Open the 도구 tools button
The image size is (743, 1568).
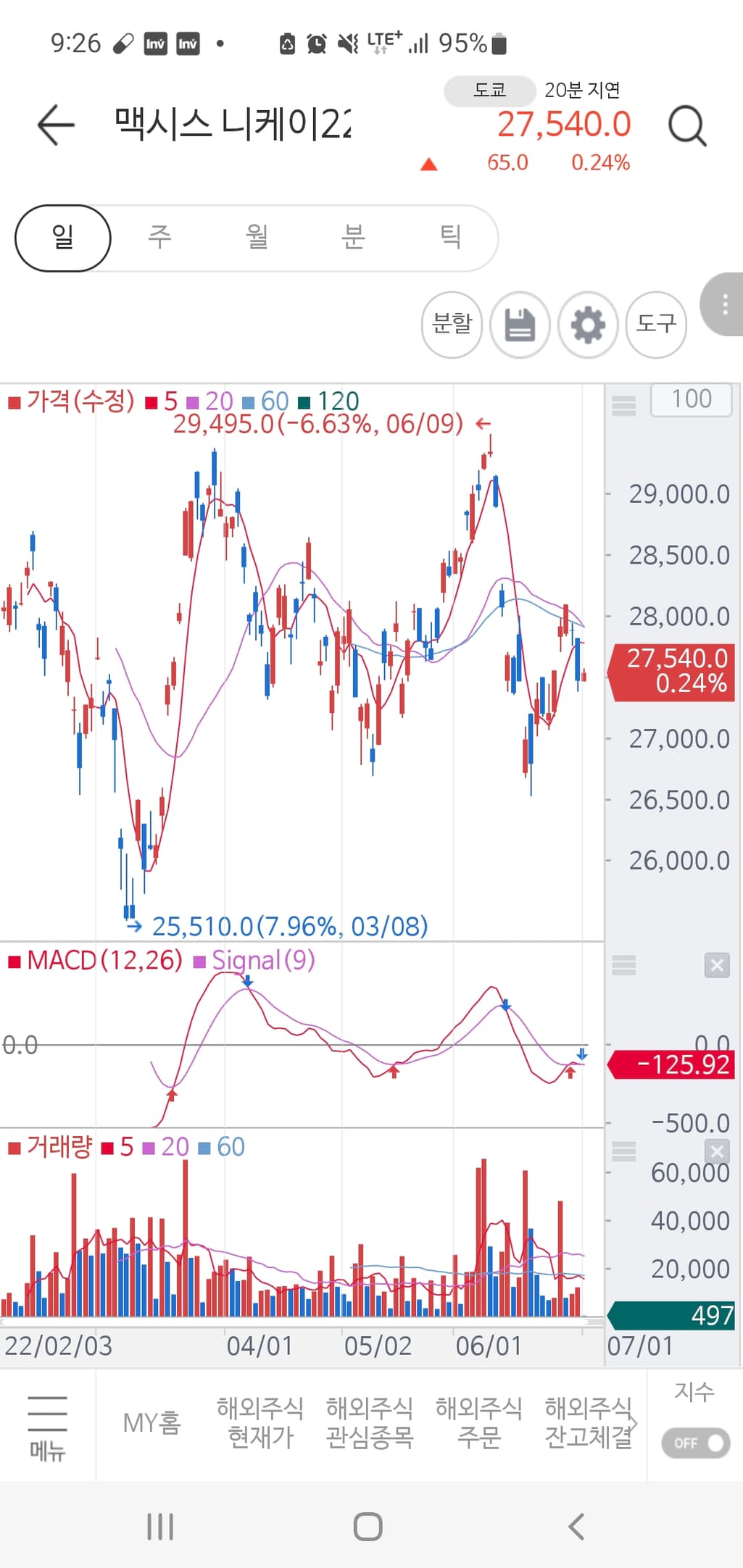click(x=656, y=324)
